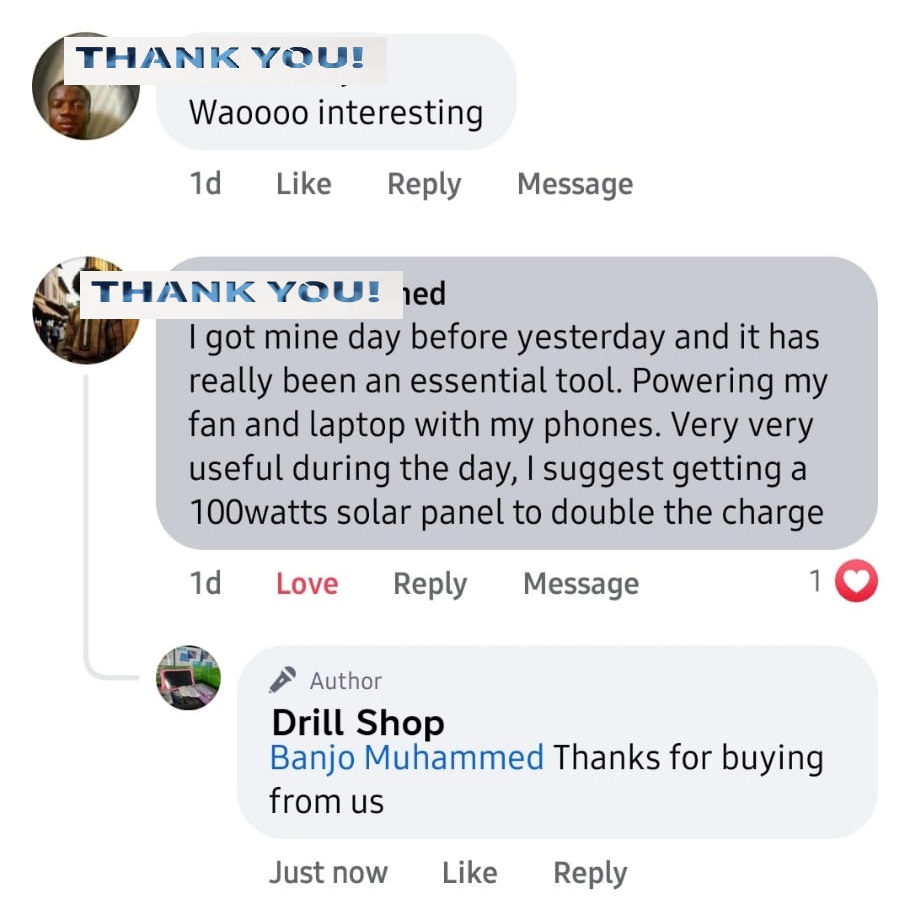Message the solar panel comment author
The height and width of the screenshot is (921, 910).
pos(580,584)
